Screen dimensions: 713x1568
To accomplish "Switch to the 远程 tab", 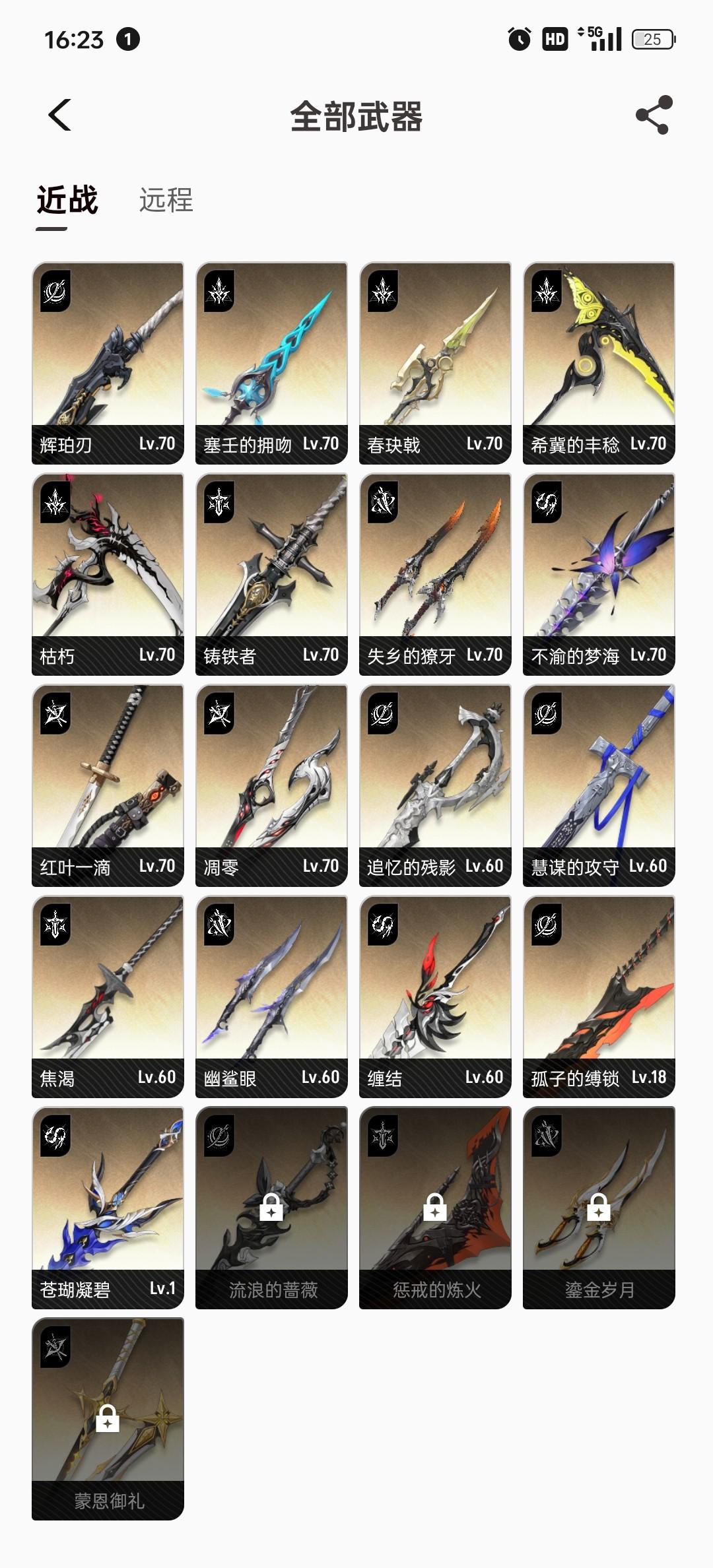I will click(166, 200).
